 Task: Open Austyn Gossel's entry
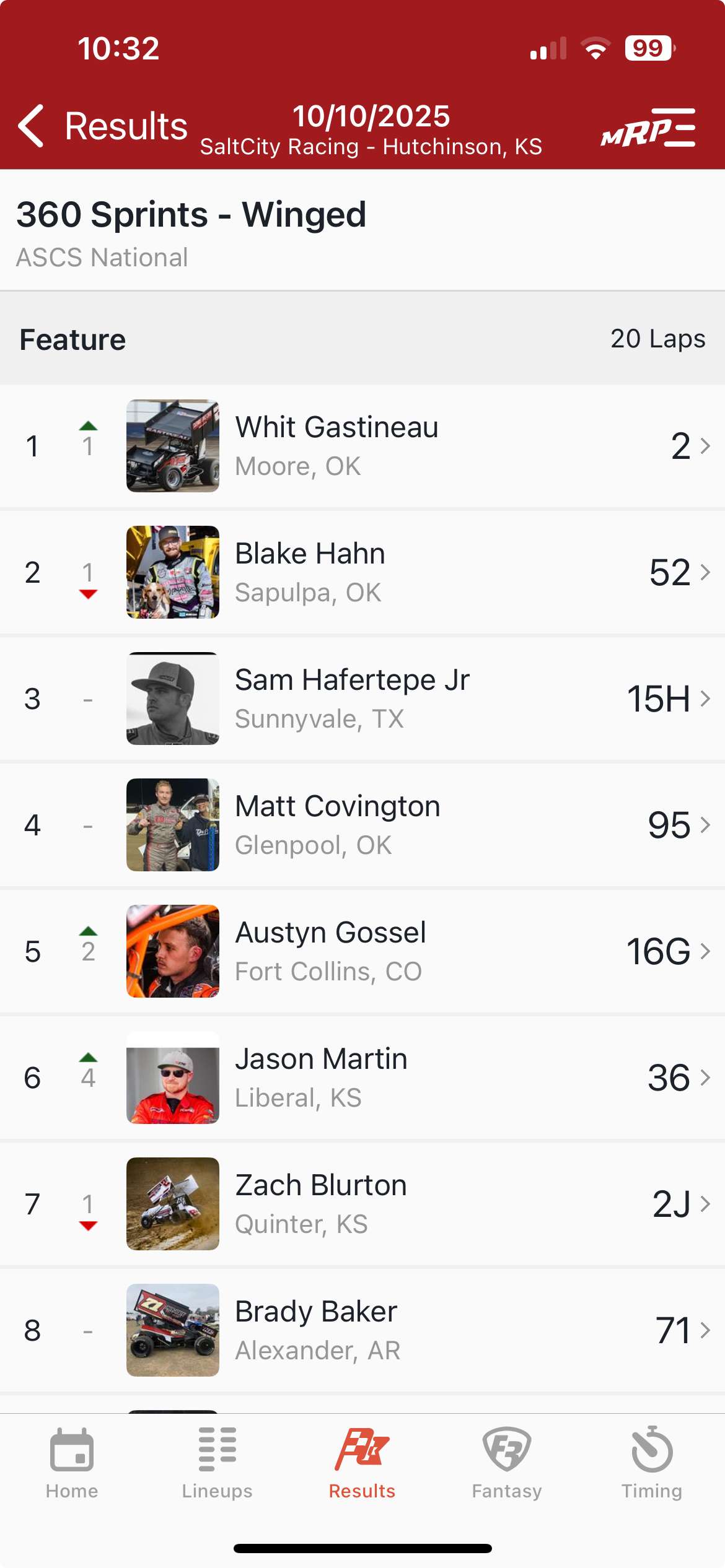362,951
